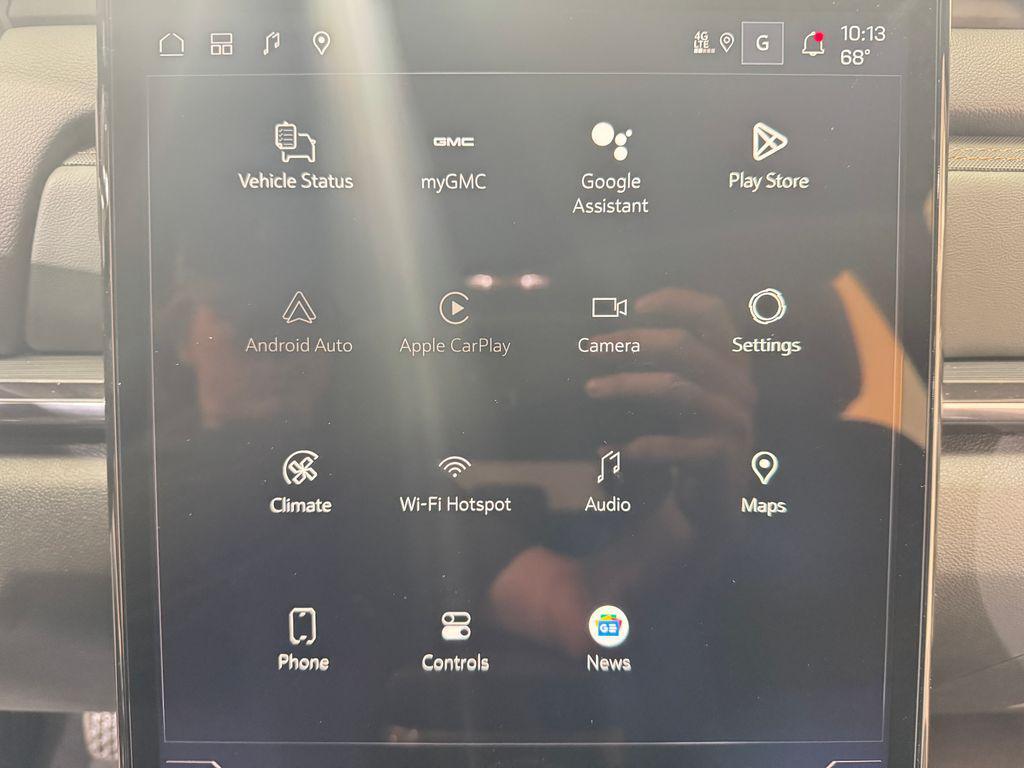
Task: Tap the music note shortcut in top bar
Action: point(271,44)
